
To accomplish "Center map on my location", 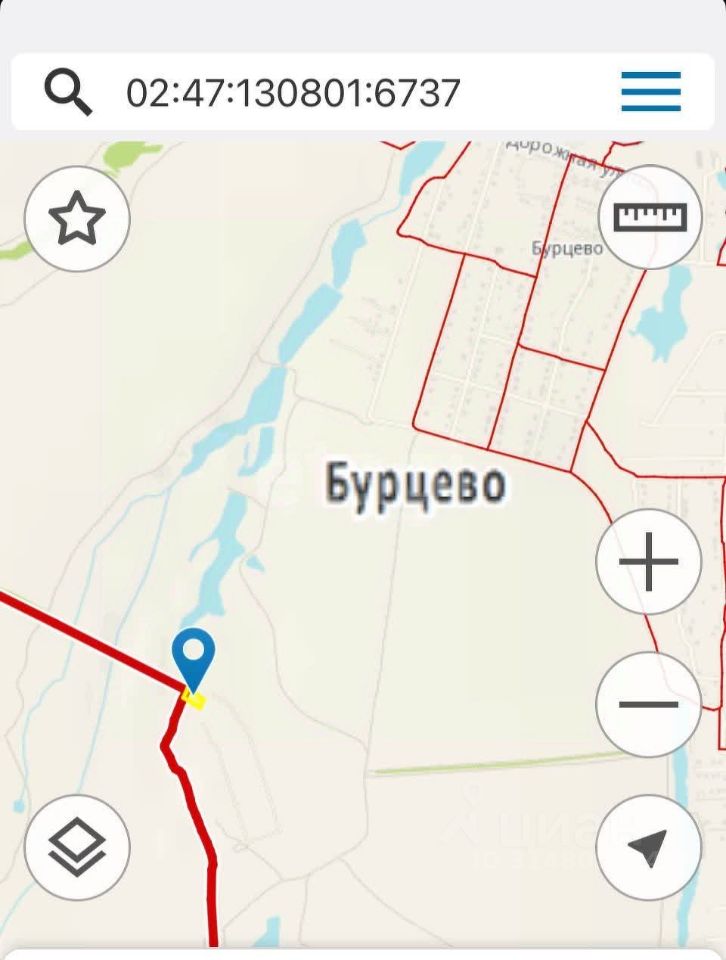I will coord(648,848).
